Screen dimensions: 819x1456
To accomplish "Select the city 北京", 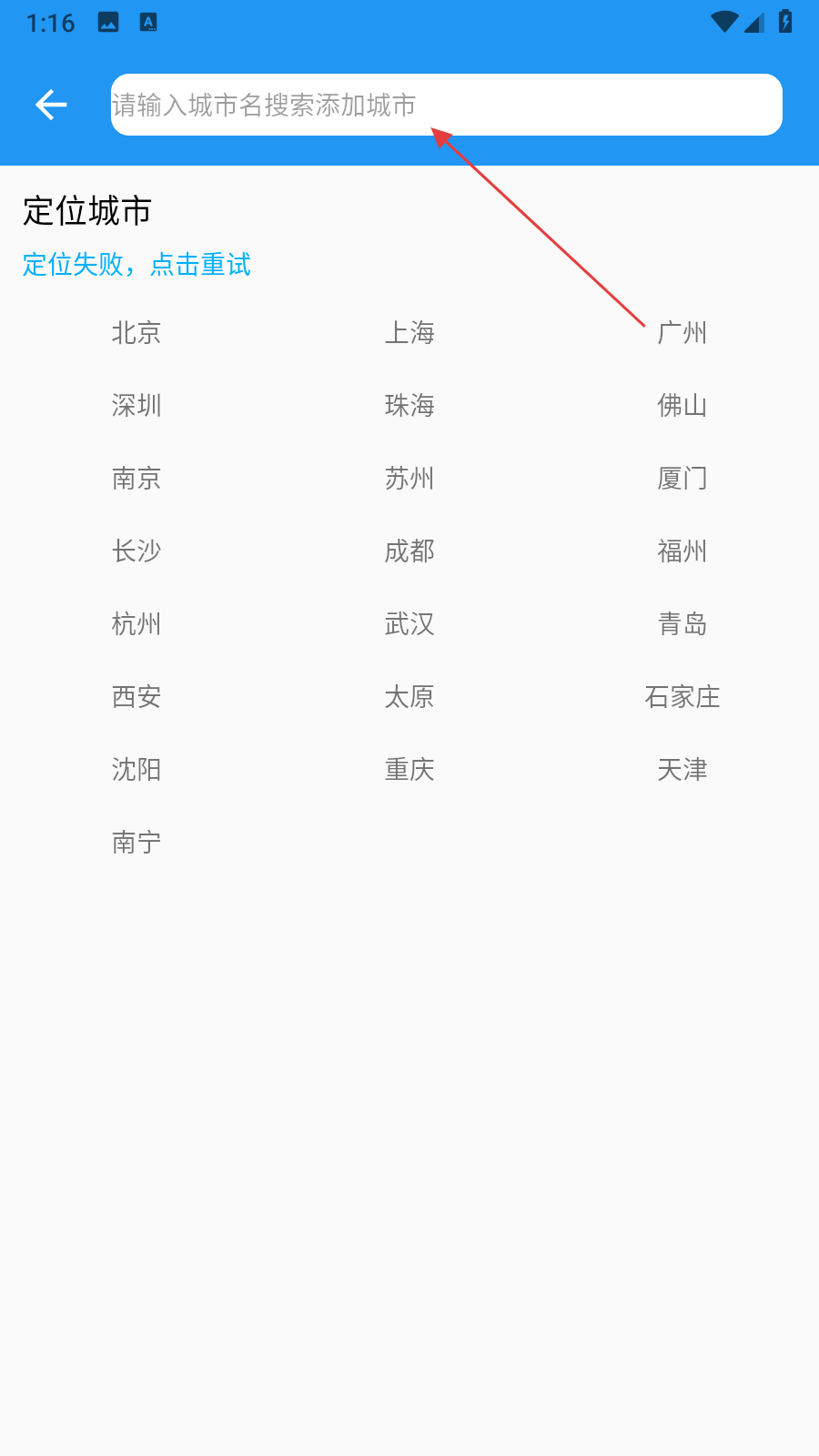I will click(x=136, y=333).
